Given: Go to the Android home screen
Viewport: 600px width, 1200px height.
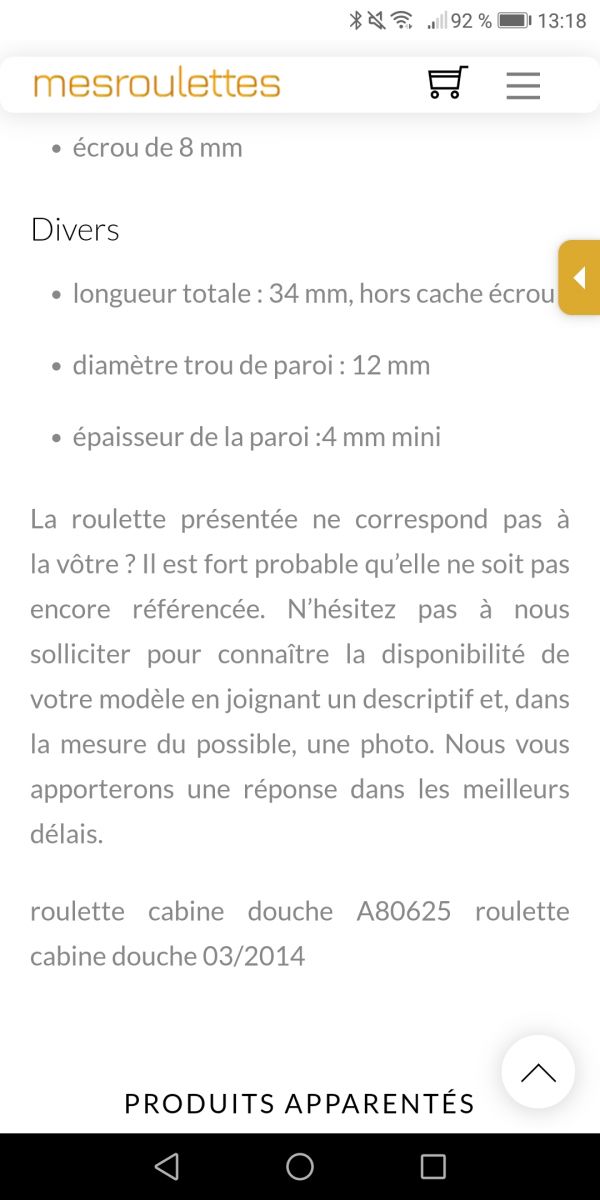Looking at the screenshot, I should coord(300,1166).
